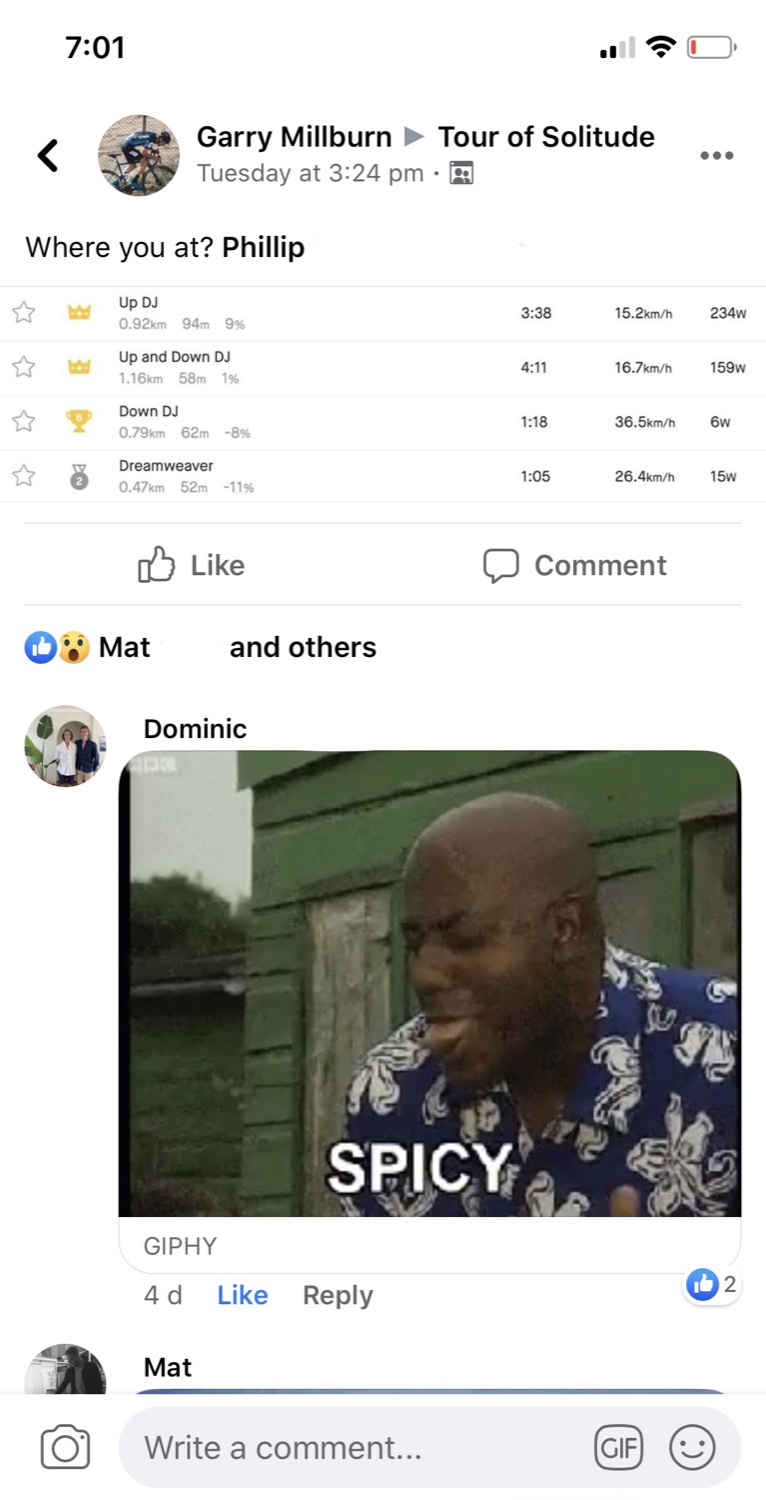Open the ride segments image in the post
766x1500 pixels.
point(383,395)
